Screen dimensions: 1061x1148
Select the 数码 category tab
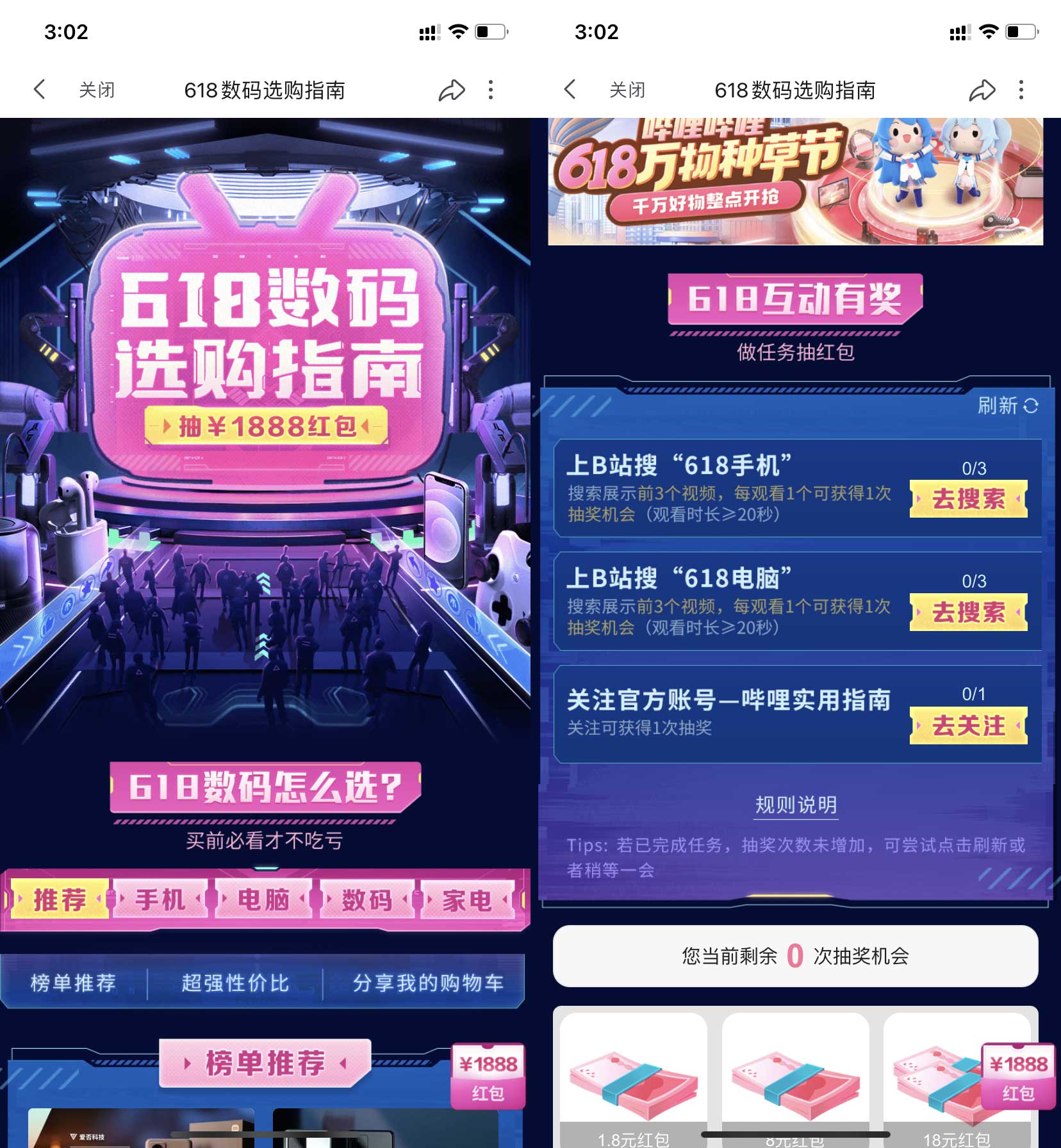point(366,900)
